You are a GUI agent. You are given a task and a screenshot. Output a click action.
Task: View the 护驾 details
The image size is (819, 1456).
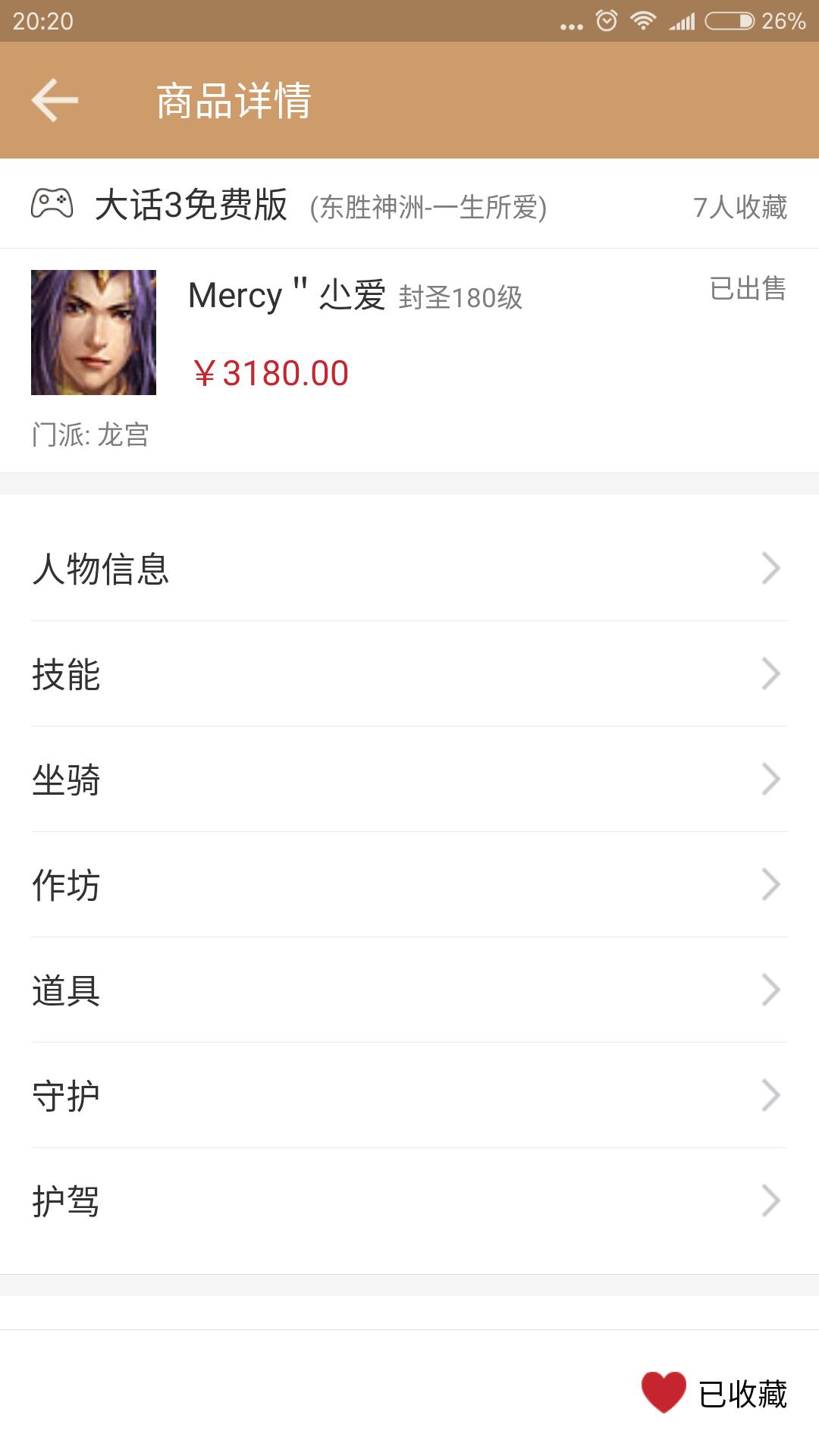point(409,1201)
